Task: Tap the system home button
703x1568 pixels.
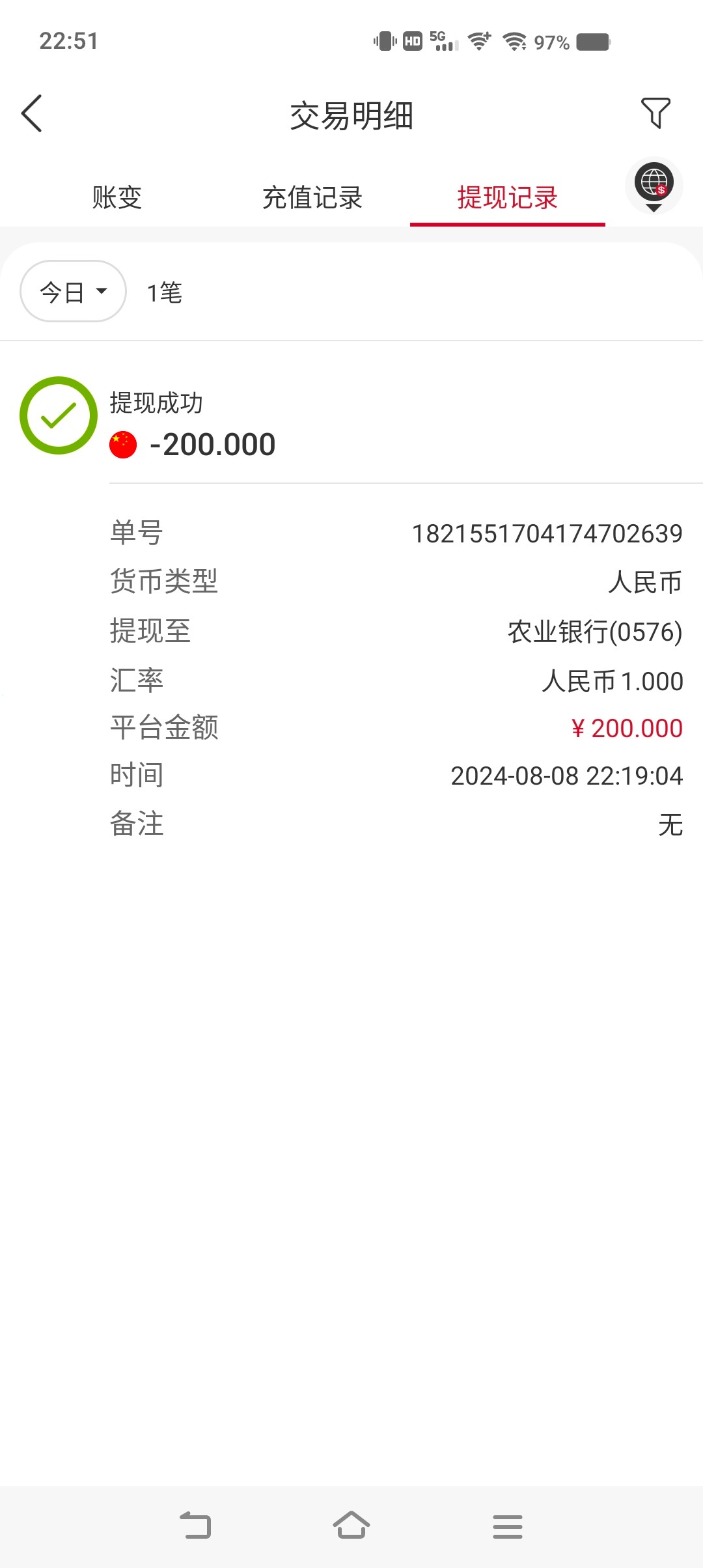Action: [x=351, y=1525]
